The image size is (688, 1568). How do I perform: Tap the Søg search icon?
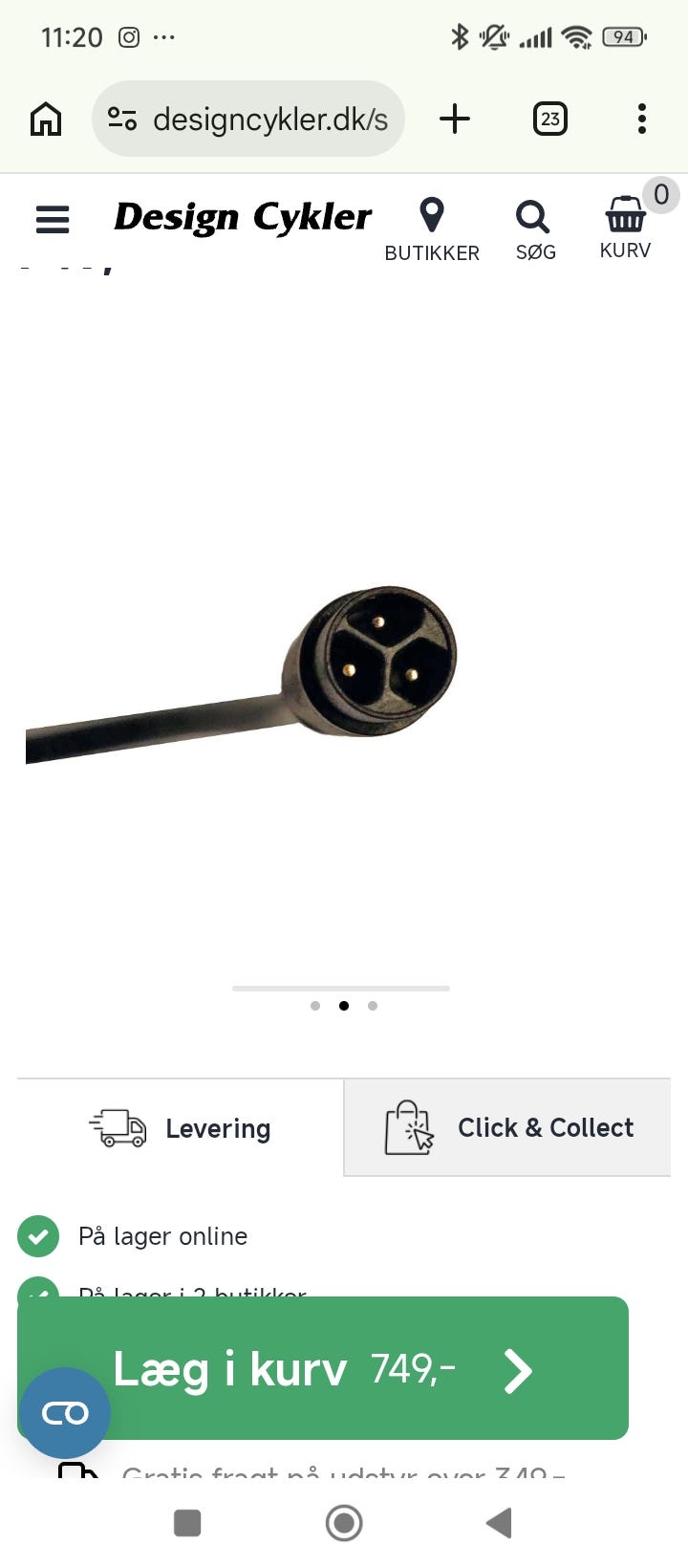tap(534, 229)
